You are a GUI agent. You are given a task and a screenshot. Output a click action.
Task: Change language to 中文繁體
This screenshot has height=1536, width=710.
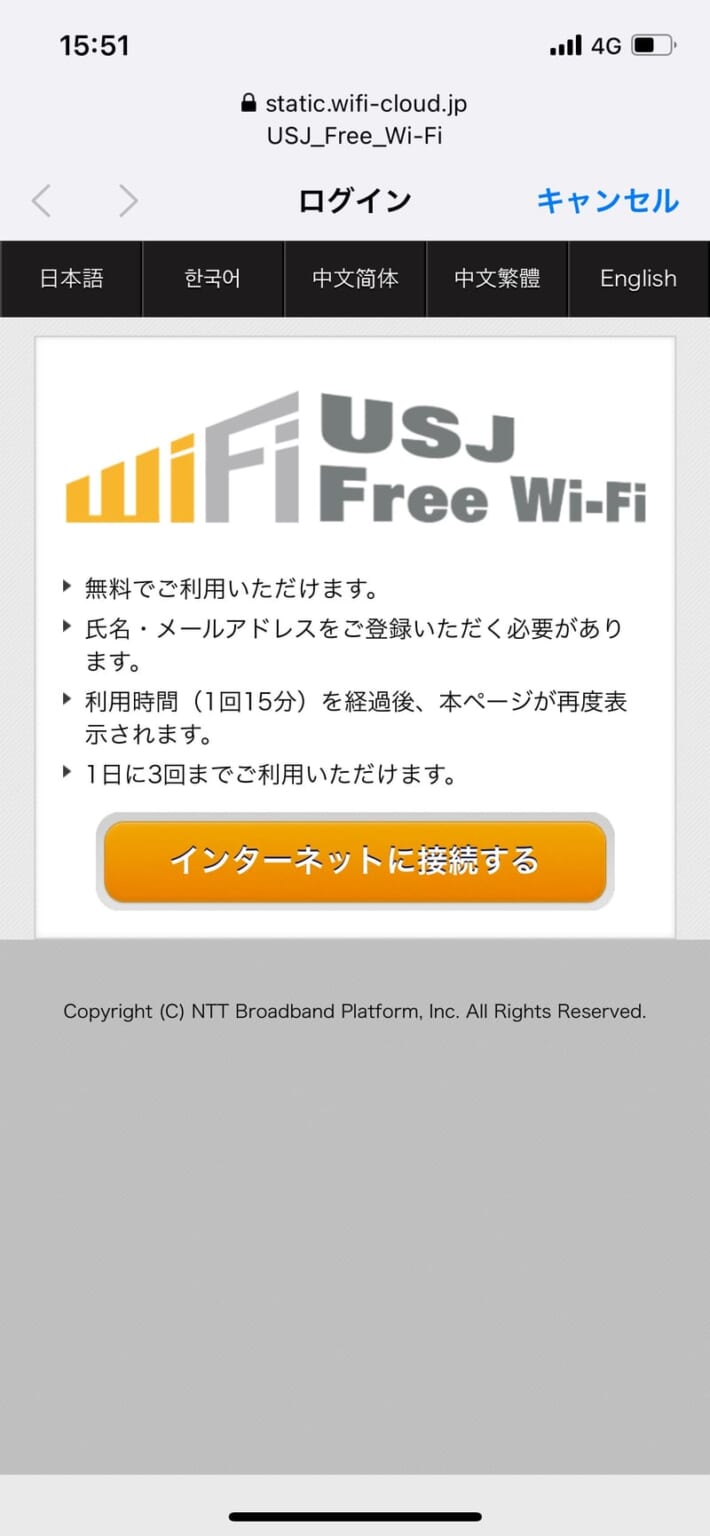coord(497,279)
